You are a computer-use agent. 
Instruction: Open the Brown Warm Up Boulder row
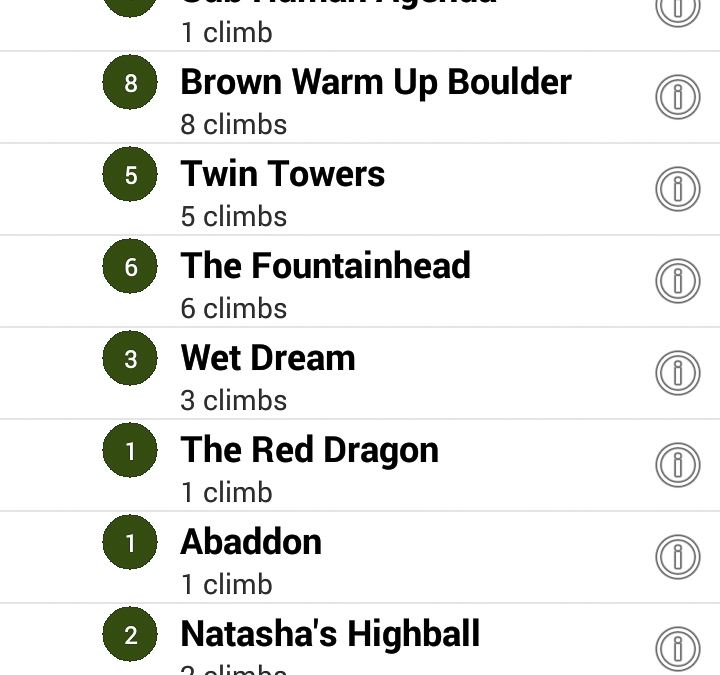[375, 98]
